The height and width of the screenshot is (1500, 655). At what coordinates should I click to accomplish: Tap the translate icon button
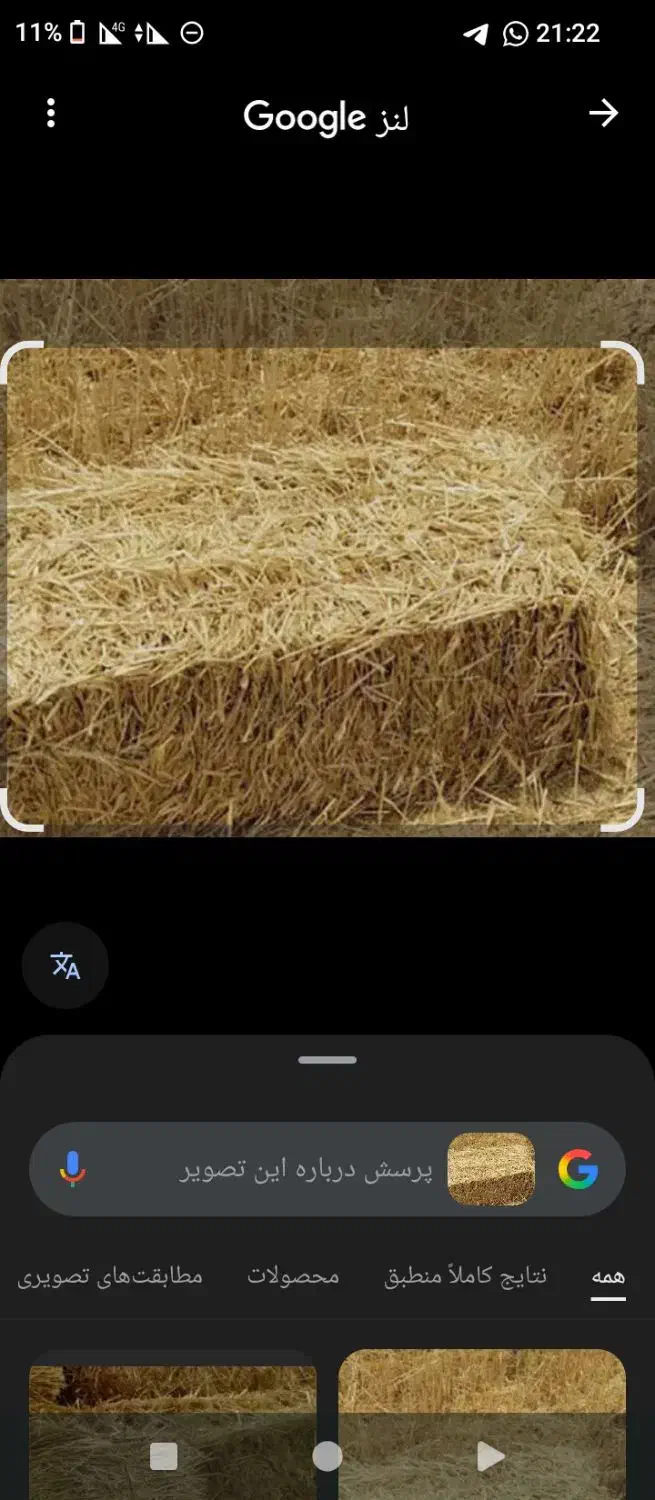pyautogui.click(x=65, y=965)
